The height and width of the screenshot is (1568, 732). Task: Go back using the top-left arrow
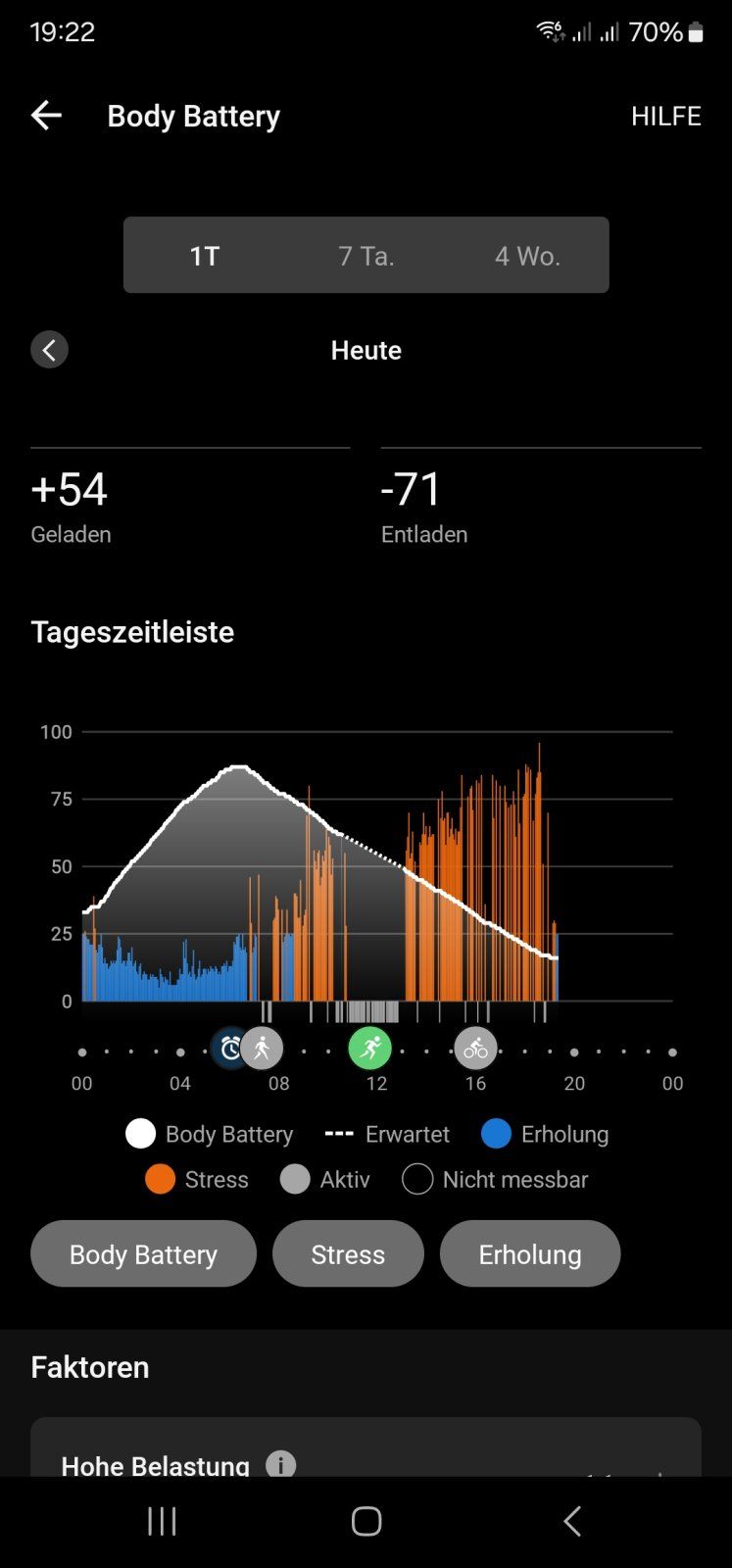pos(46,116)
